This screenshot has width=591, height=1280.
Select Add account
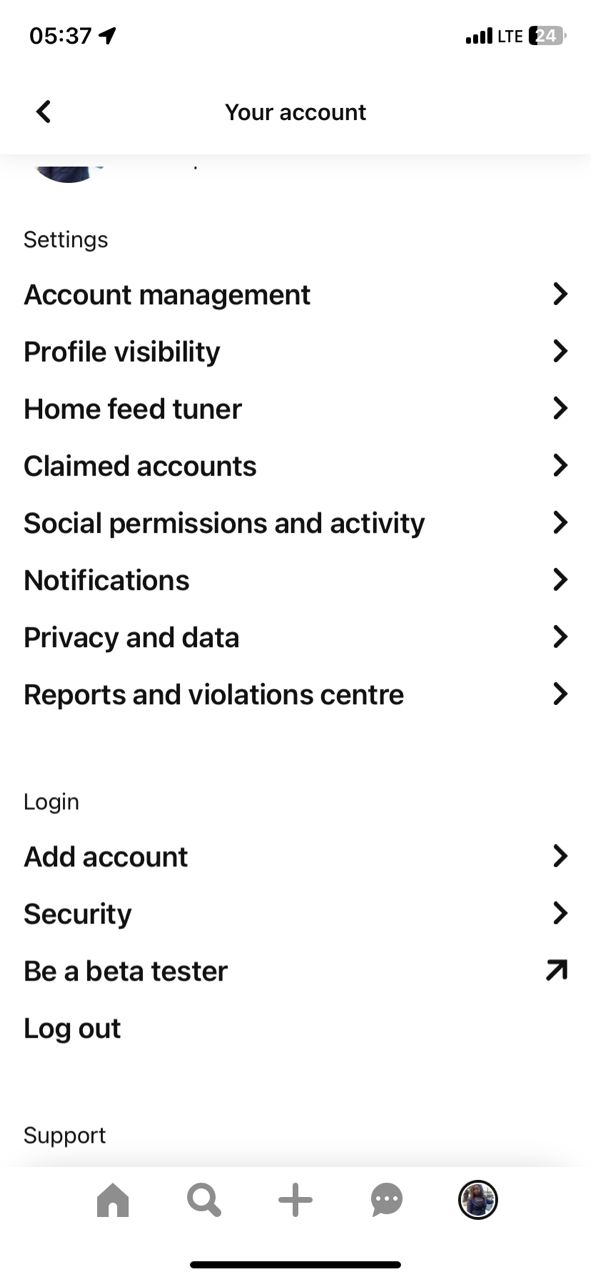pyautogui.click(x=295, y=857)
